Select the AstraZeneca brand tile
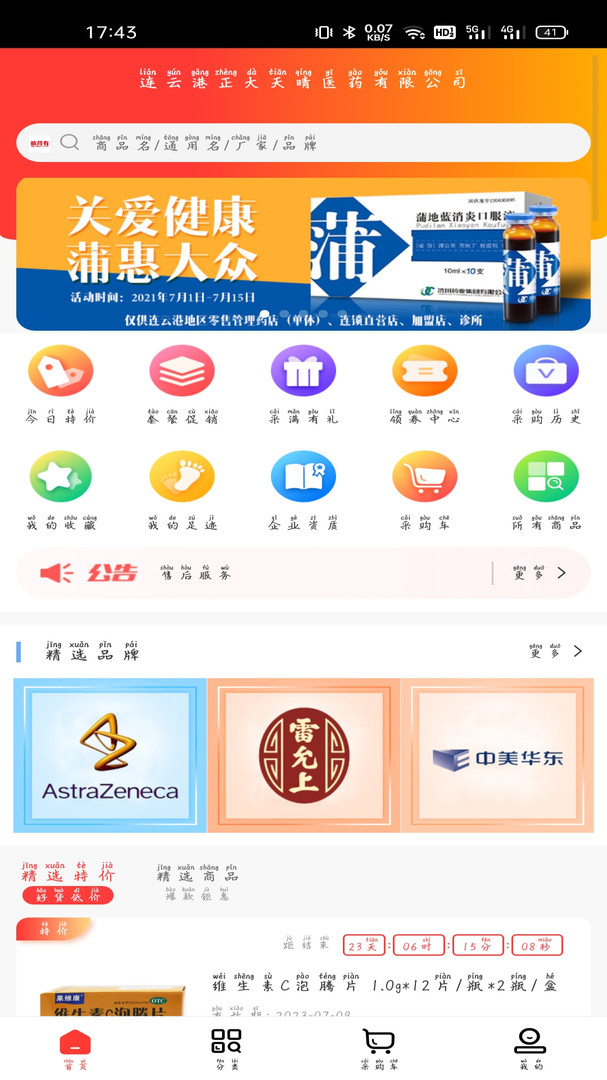Viewport: 607px width, 1080px height. pos(110,756)
